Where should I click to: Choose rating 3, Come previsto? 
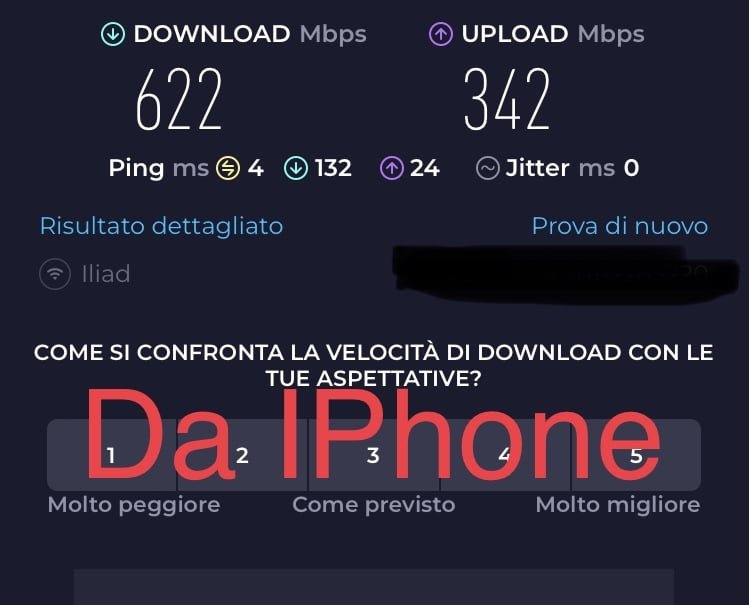pyautogui.click(x=373, y=456)
